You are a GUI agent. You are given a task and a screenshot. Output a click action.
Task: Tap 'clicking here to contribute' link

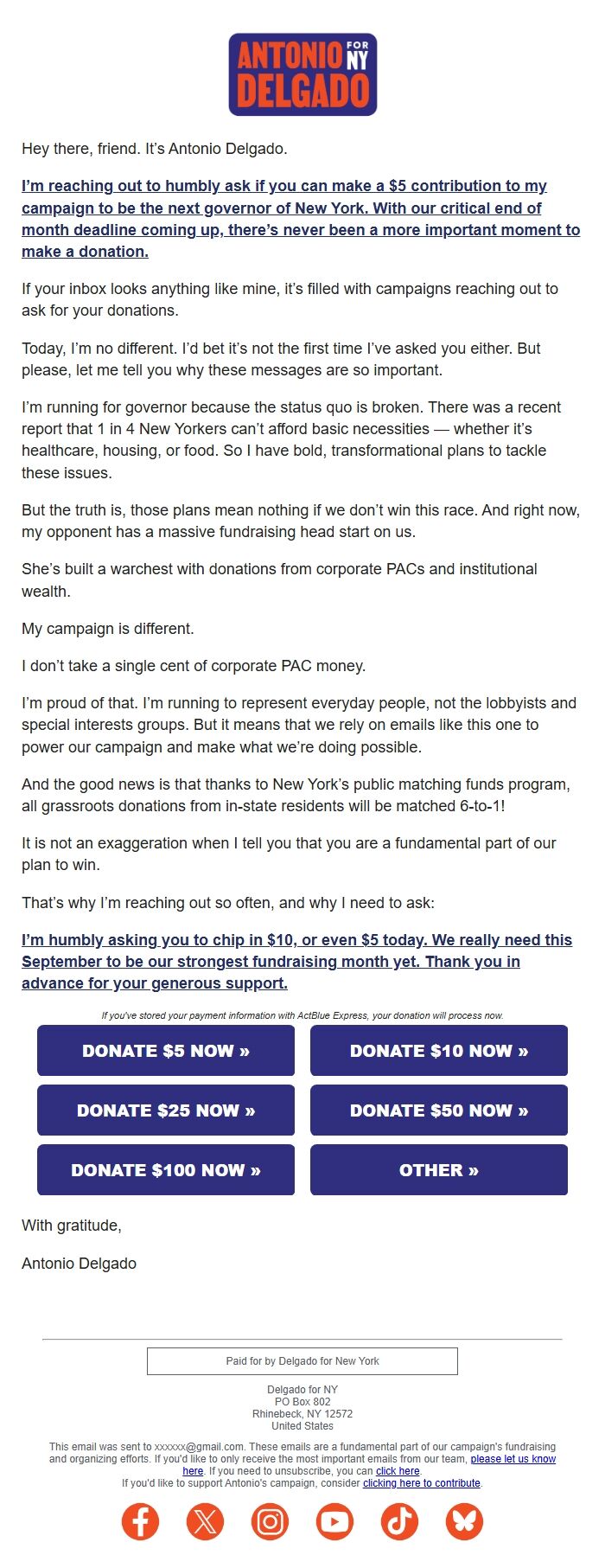421,1483
